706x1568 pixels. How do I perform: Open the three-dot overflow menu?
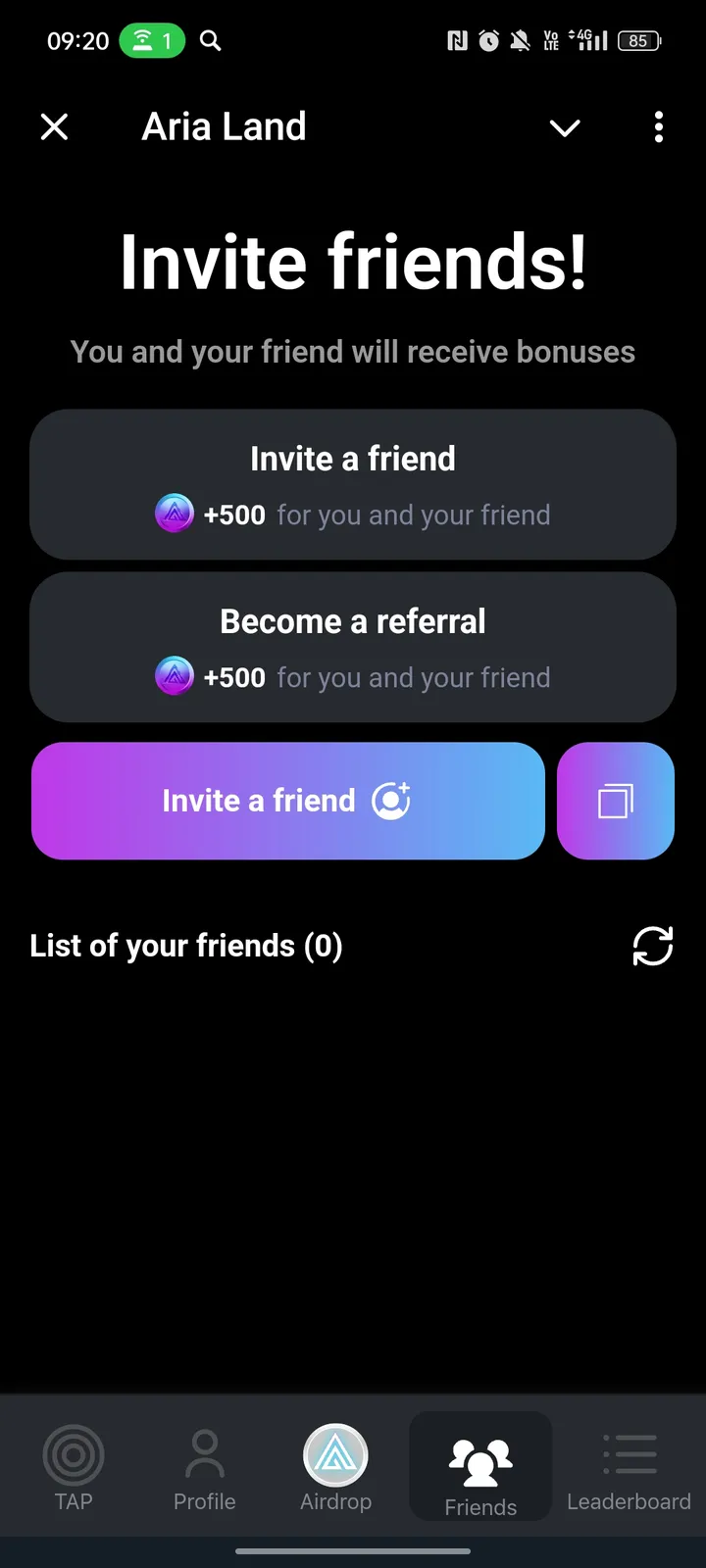point(658,126)
